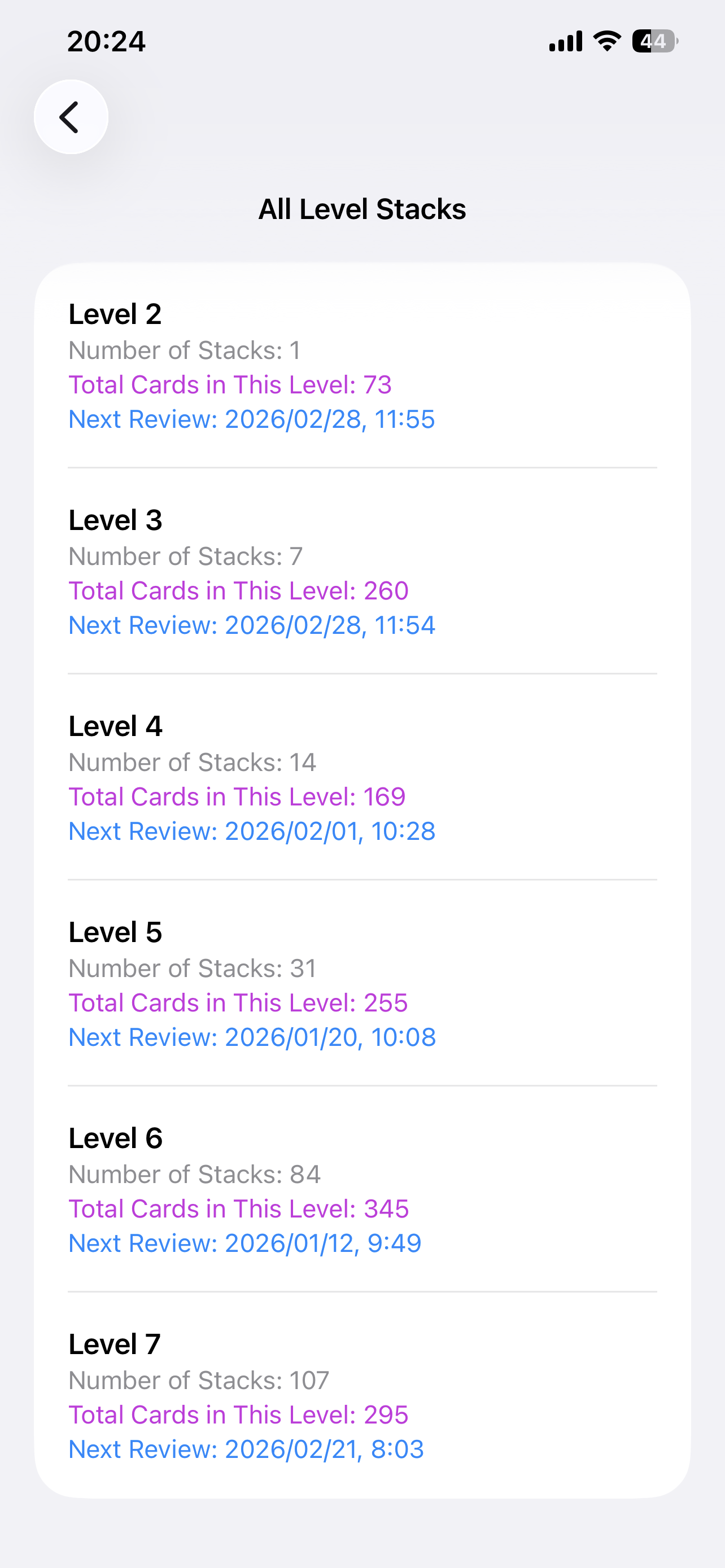
Task: Tap Number of Stacks: 107 under Level 7
Action: (x=199, y=1381)
